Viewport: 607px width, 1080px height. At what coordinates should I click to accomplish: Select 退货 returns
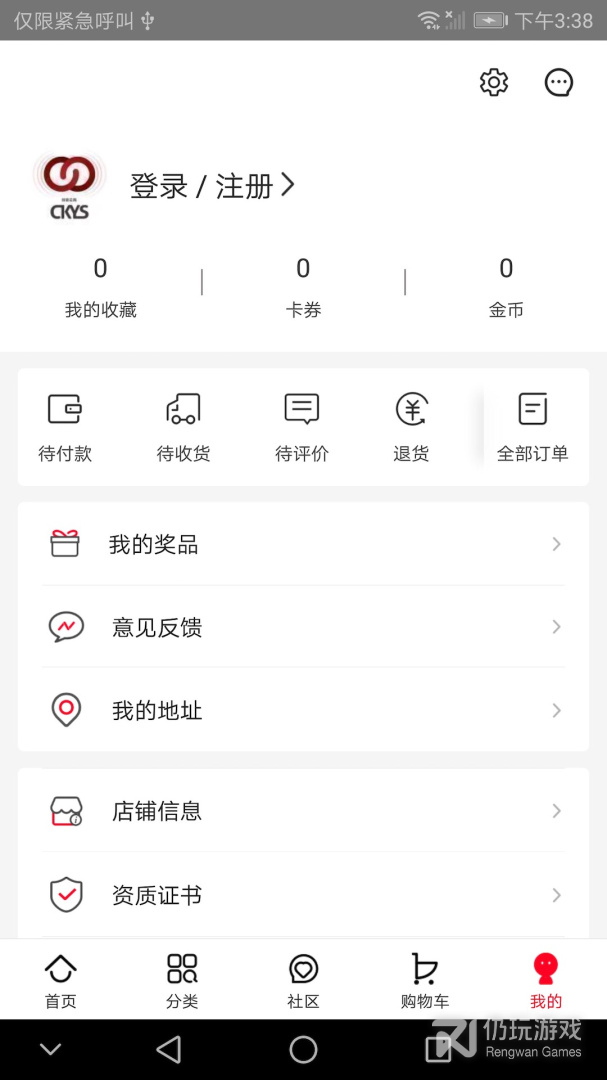411,427
